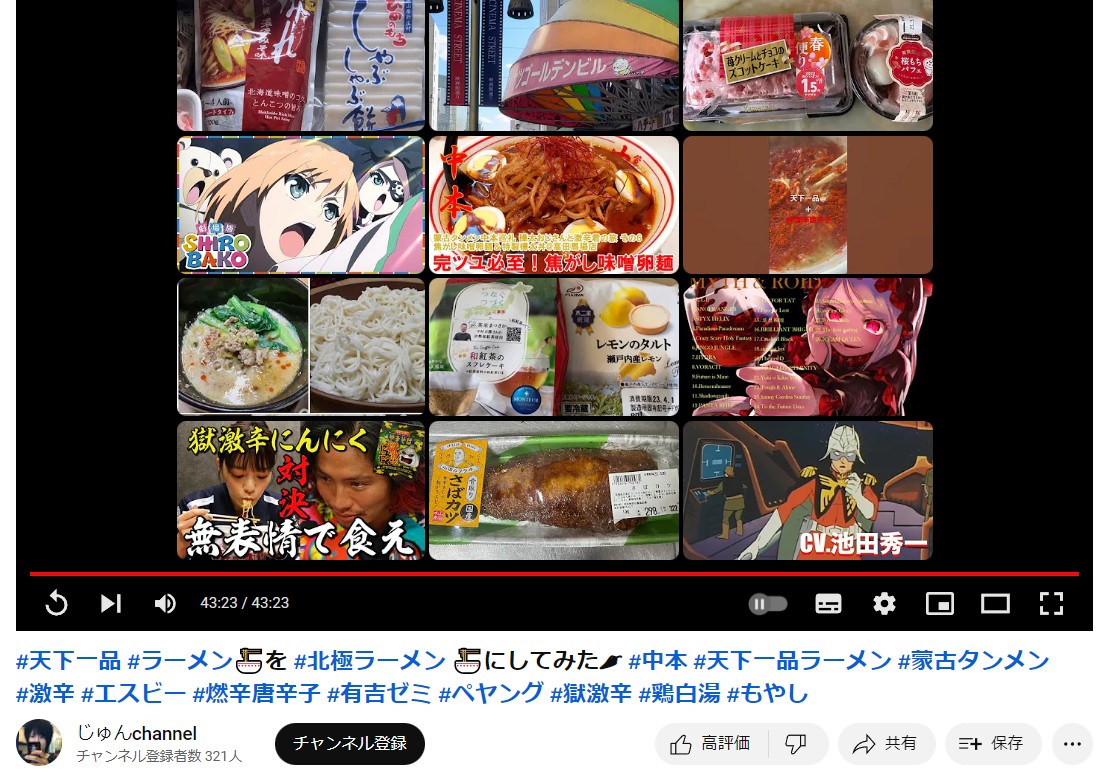Open じゅんchannel's channel page
Viewport: 1103px width, 776px height.
click(136, 733)
